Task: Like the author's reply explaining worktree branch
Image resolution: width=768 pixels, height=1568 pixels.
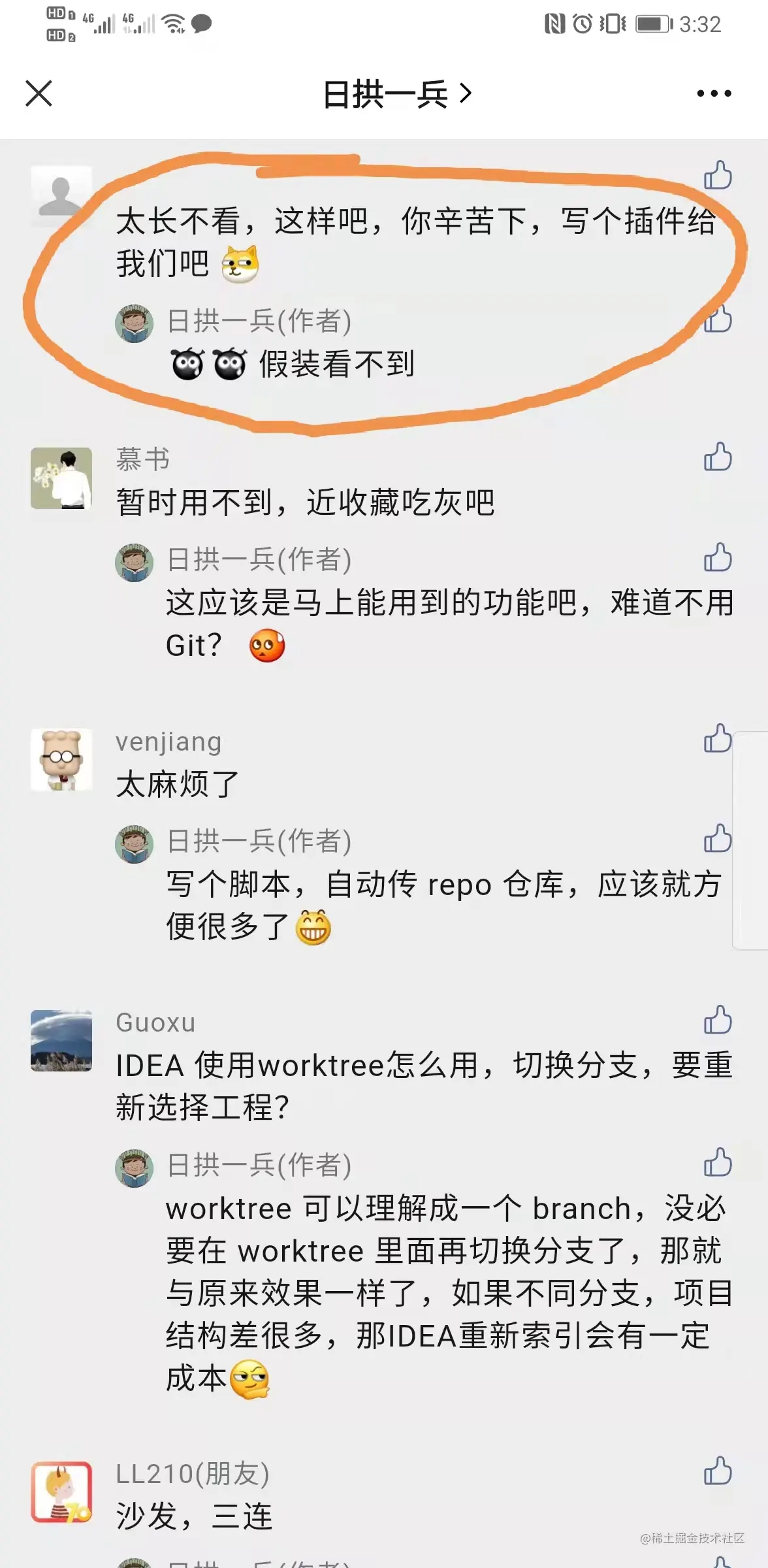Action: [717, 1163]
